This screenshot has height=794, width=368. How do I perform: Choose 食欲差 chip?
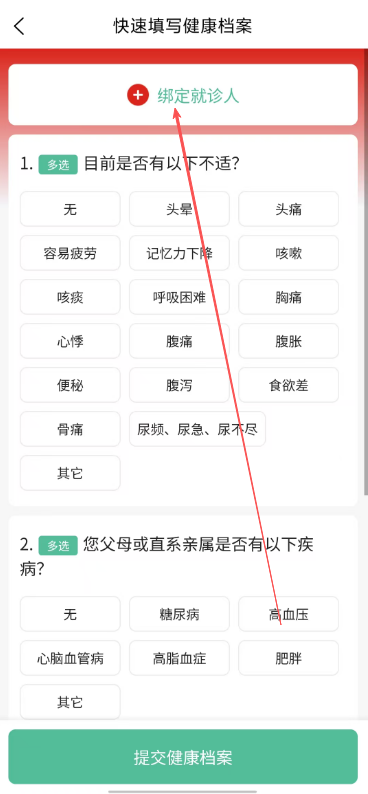(289, 385)
